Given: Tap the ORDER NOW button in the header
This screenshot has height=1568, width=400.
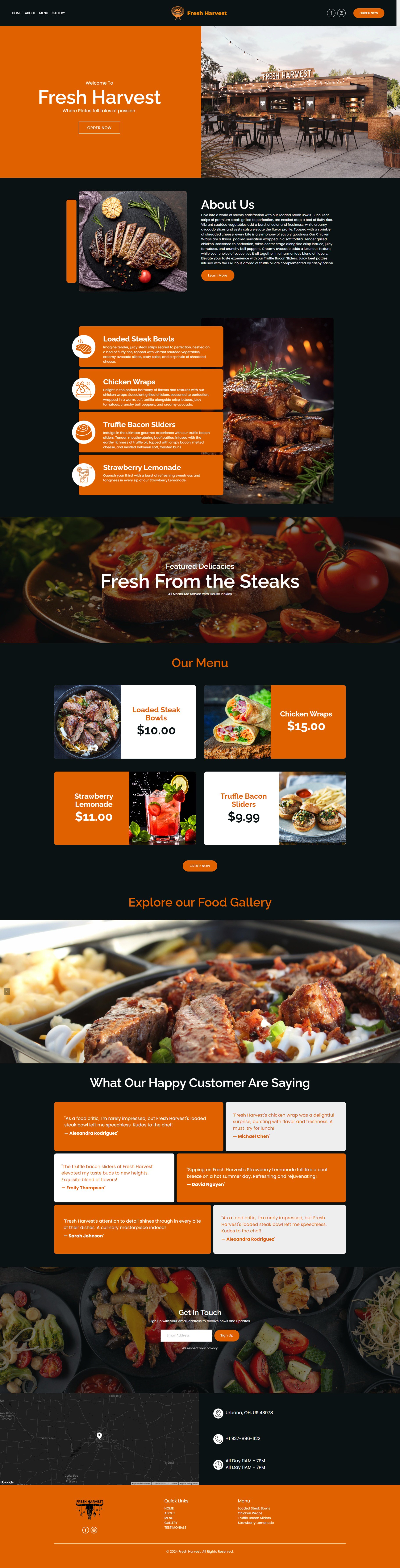Looking at the screenshot, I should coord(368,13).
